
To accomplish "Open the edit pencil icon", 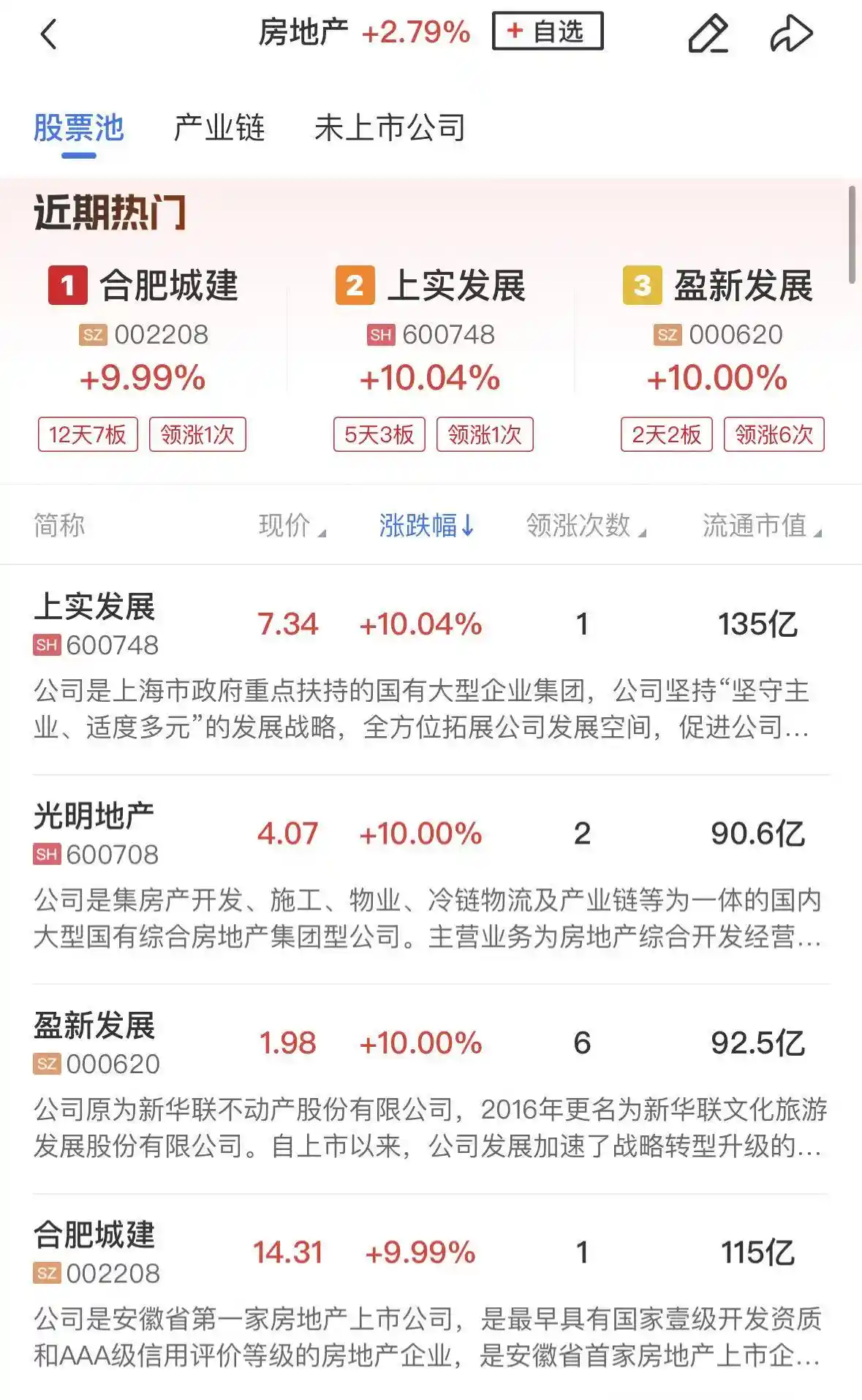I will (x=708, y=33).
